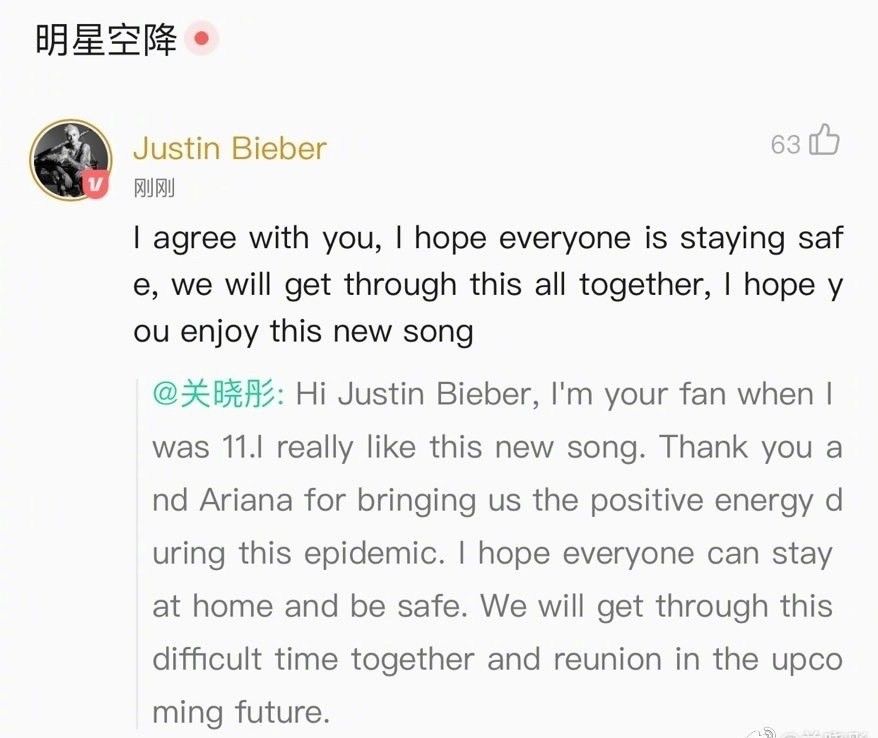Screen dimensions: 878x738
Task: Tap the Justin Bieber username
Action: tap(230, 149)
